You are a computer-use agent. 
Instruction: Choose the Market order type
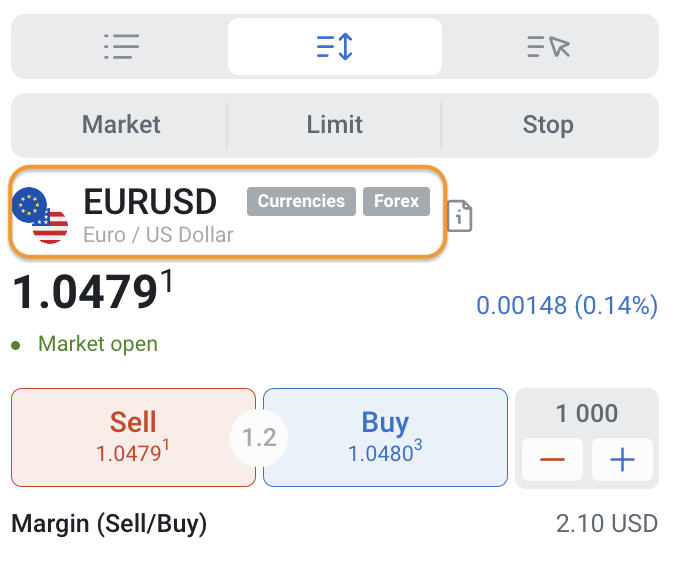point(121,125)
